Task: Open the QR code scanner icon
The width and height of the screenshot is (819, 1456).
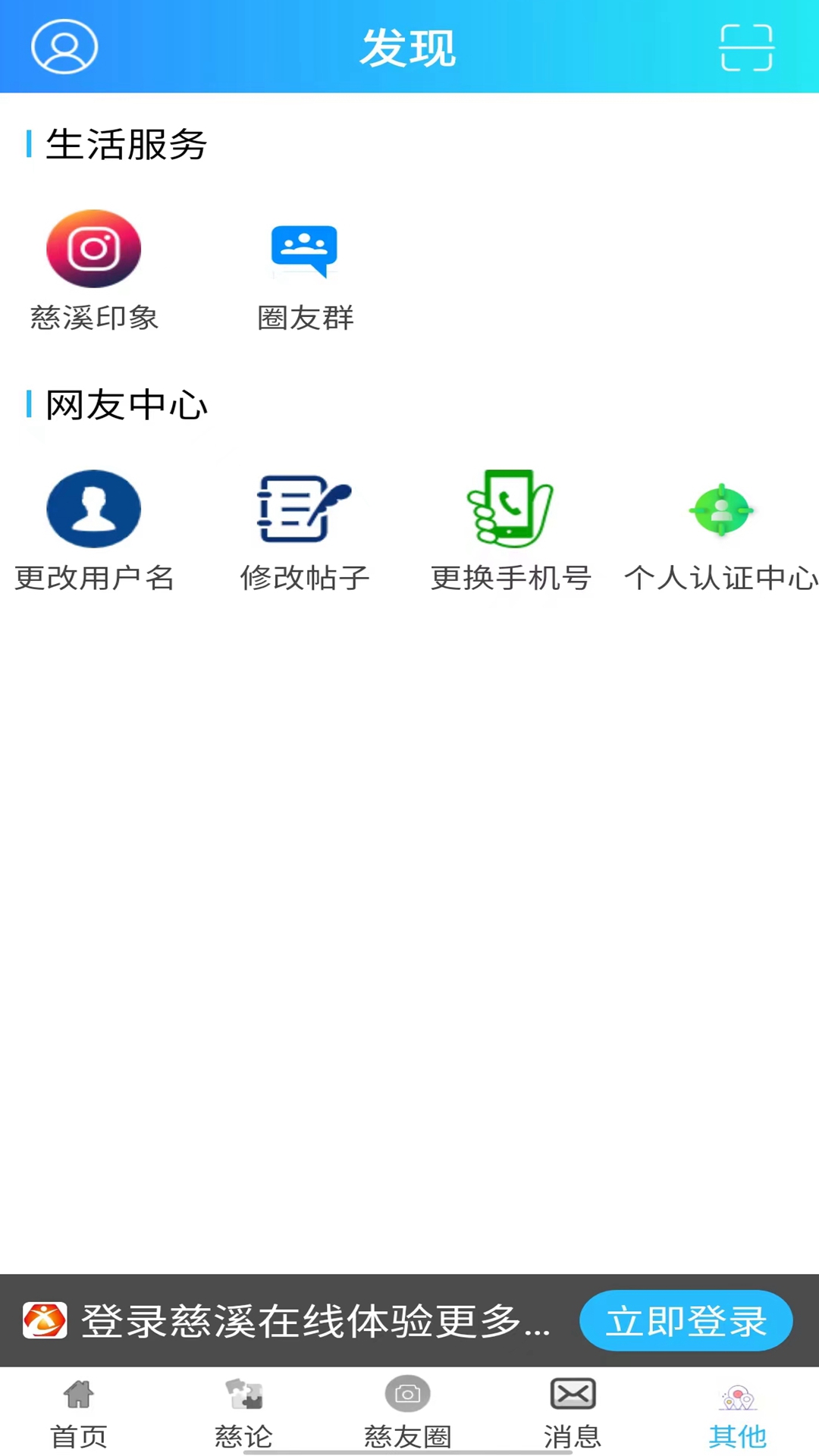Action: (x=745, y=45)
